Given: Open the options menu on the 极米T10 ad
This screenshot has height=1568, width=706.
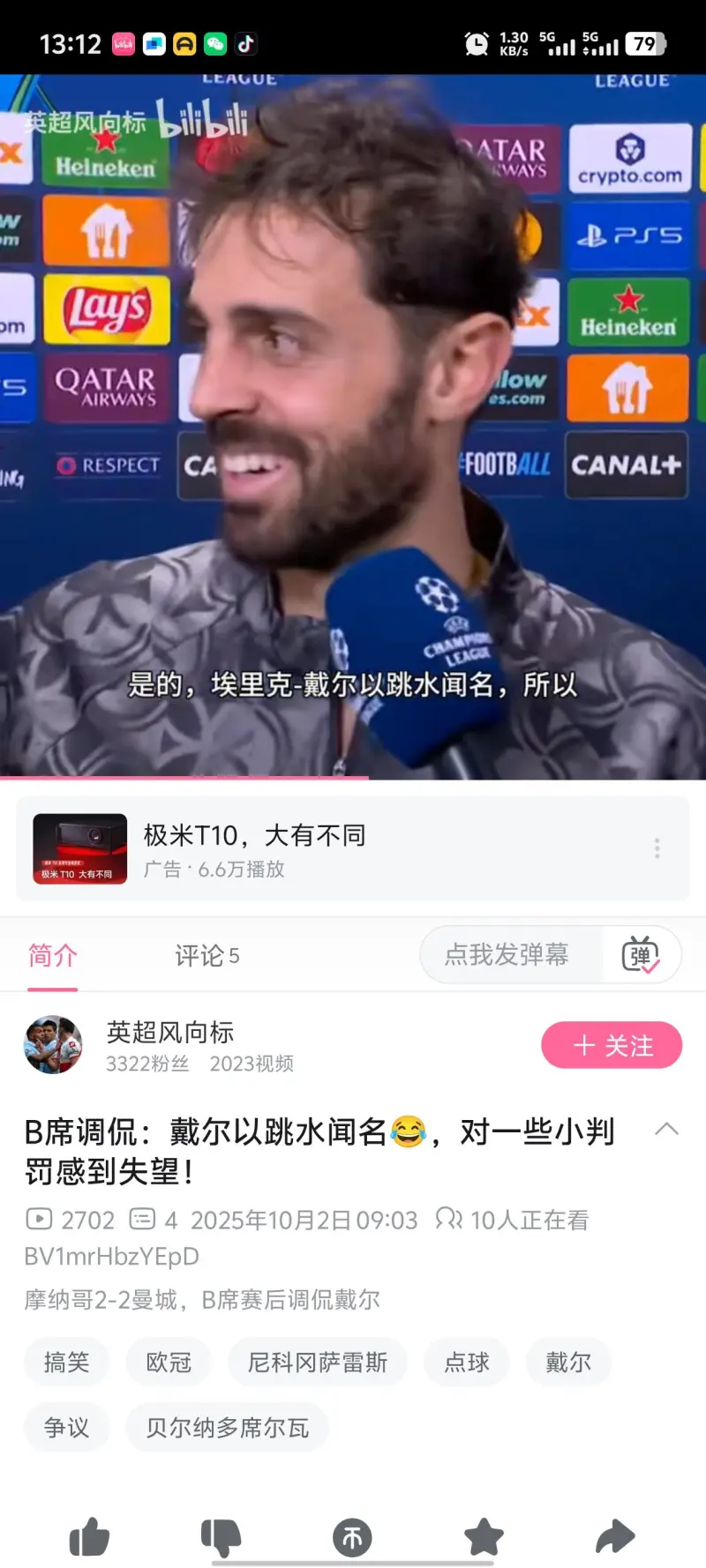Looking at the screenshot, I should point(657,848).
